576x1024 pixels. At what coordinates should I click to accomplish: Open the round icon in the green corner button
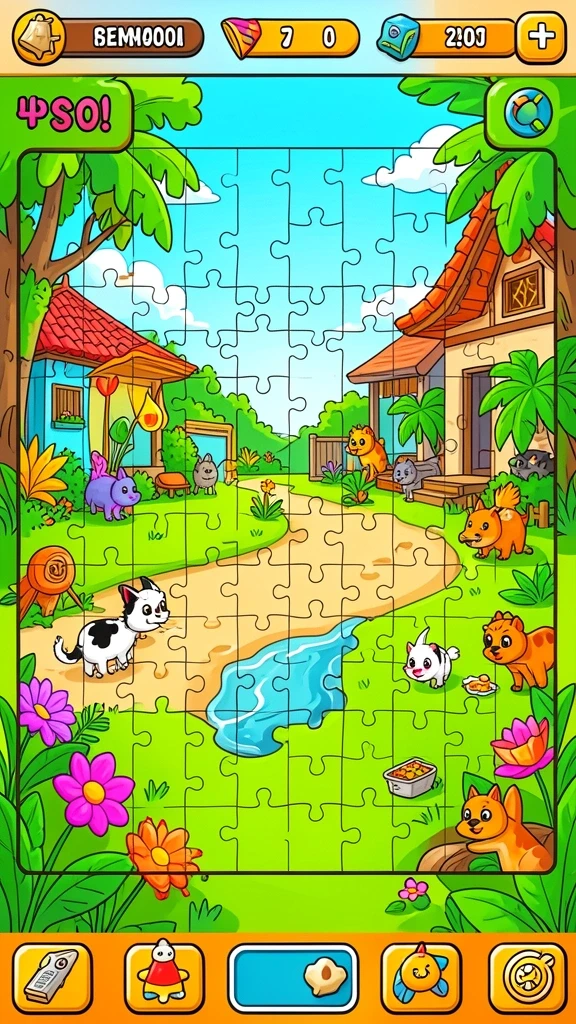click(528, 114)
